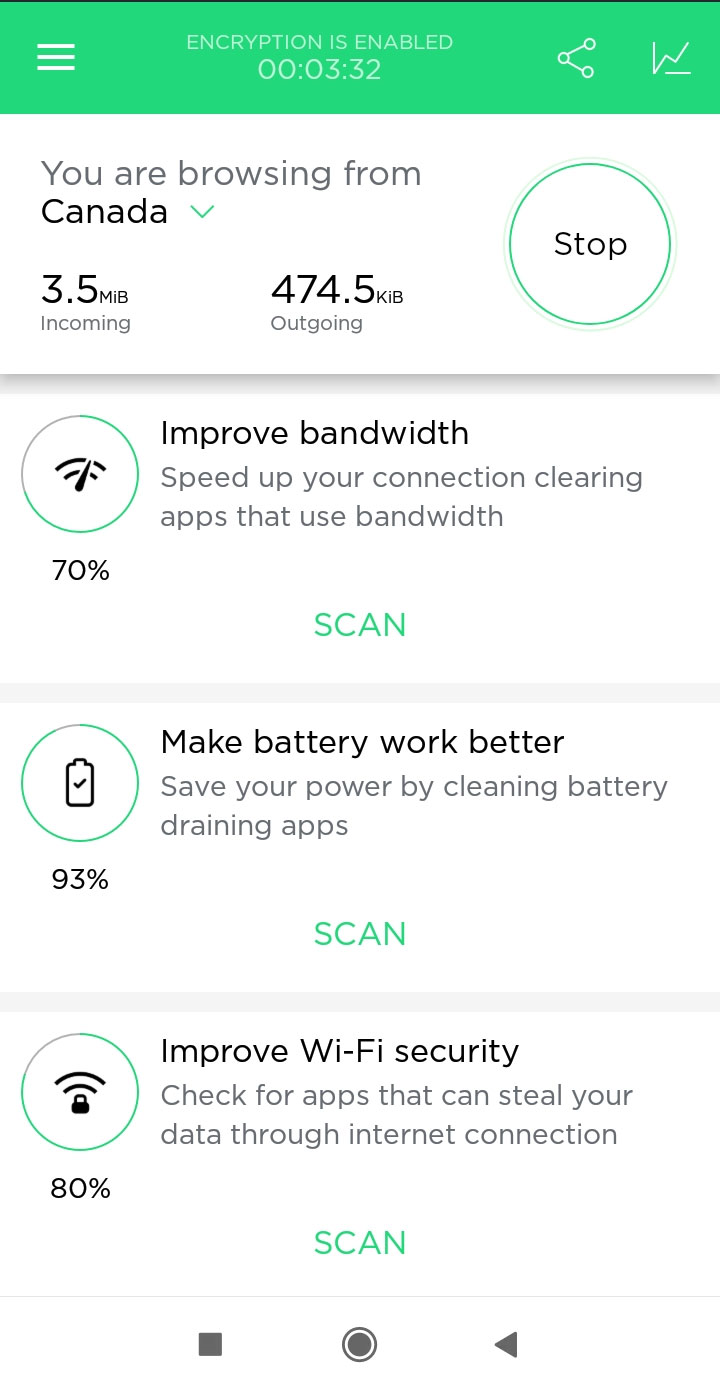Go back using system back button

(x=506, y=1345)
